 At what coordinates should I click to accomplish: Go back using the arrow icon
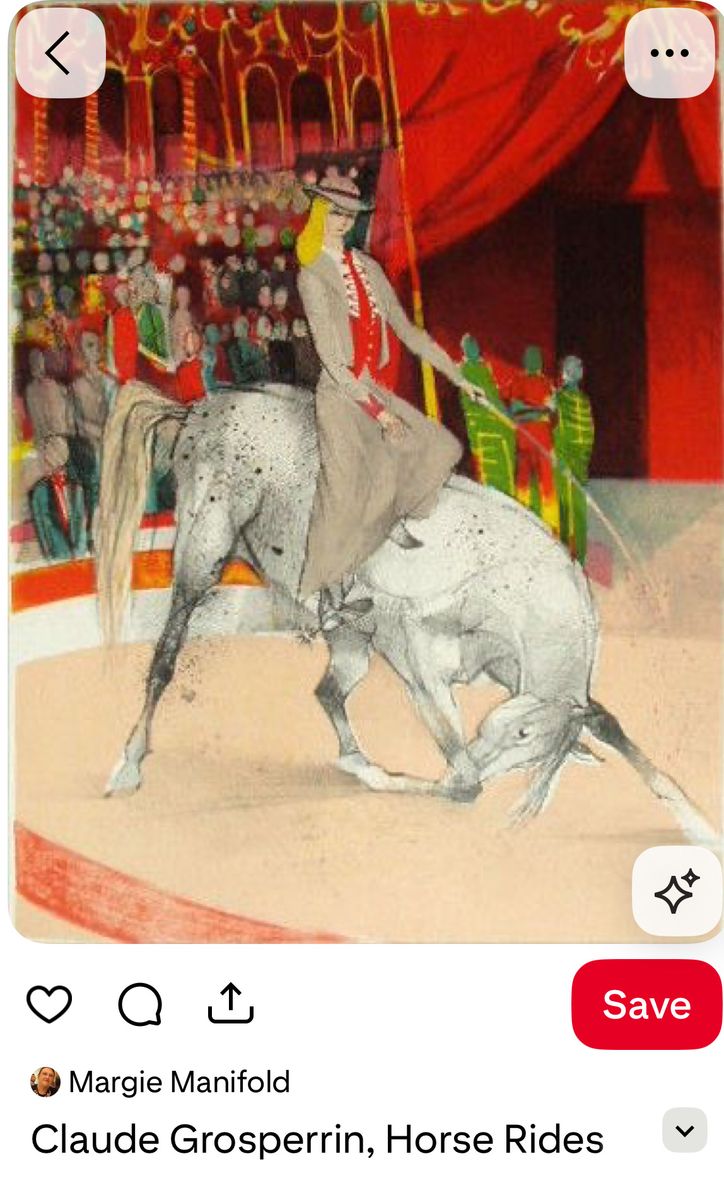point(60,53)
